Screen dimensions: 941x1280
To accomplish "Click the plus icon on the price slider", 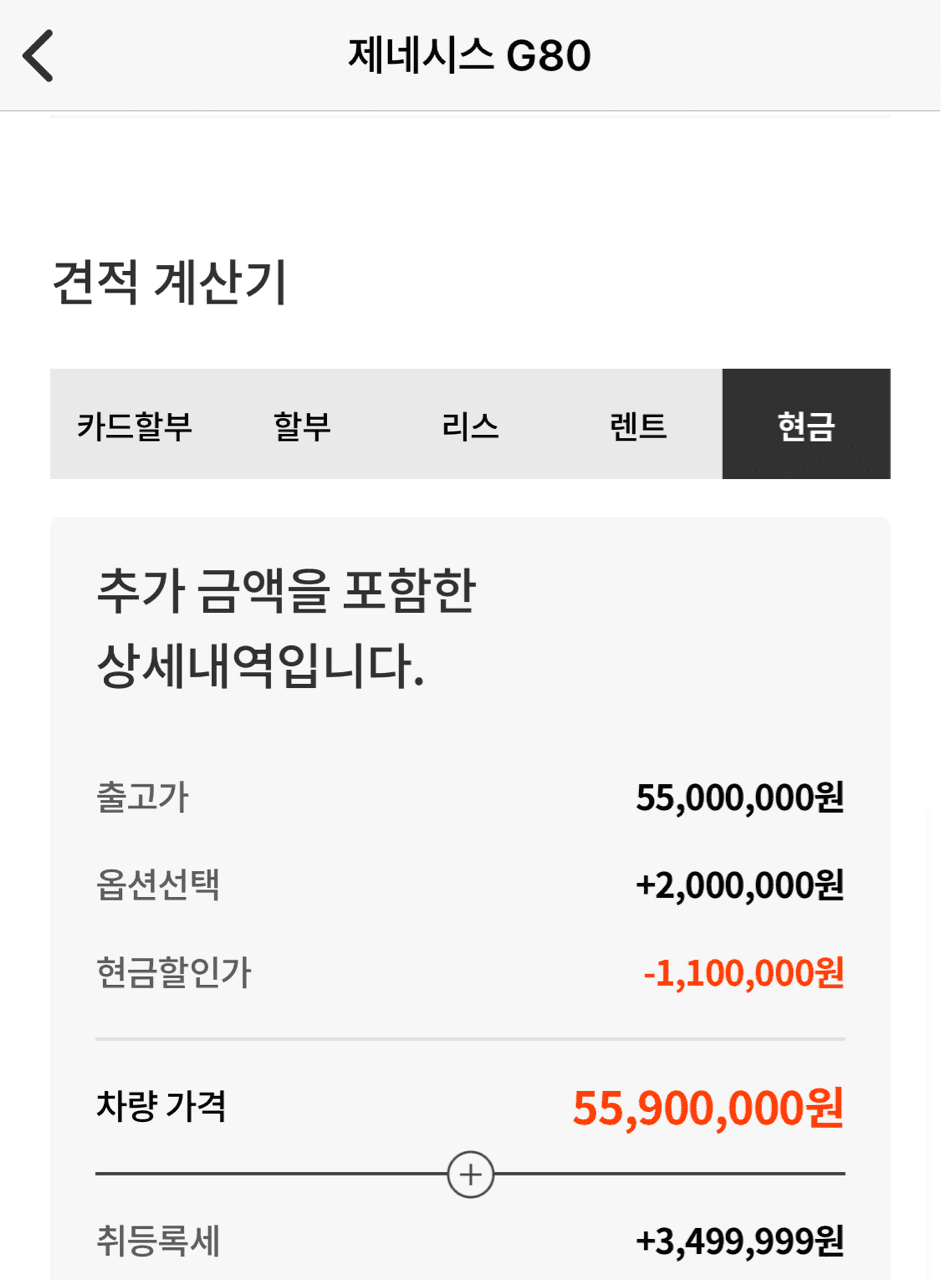I will pyautogui.click(x=469, y=1173).
